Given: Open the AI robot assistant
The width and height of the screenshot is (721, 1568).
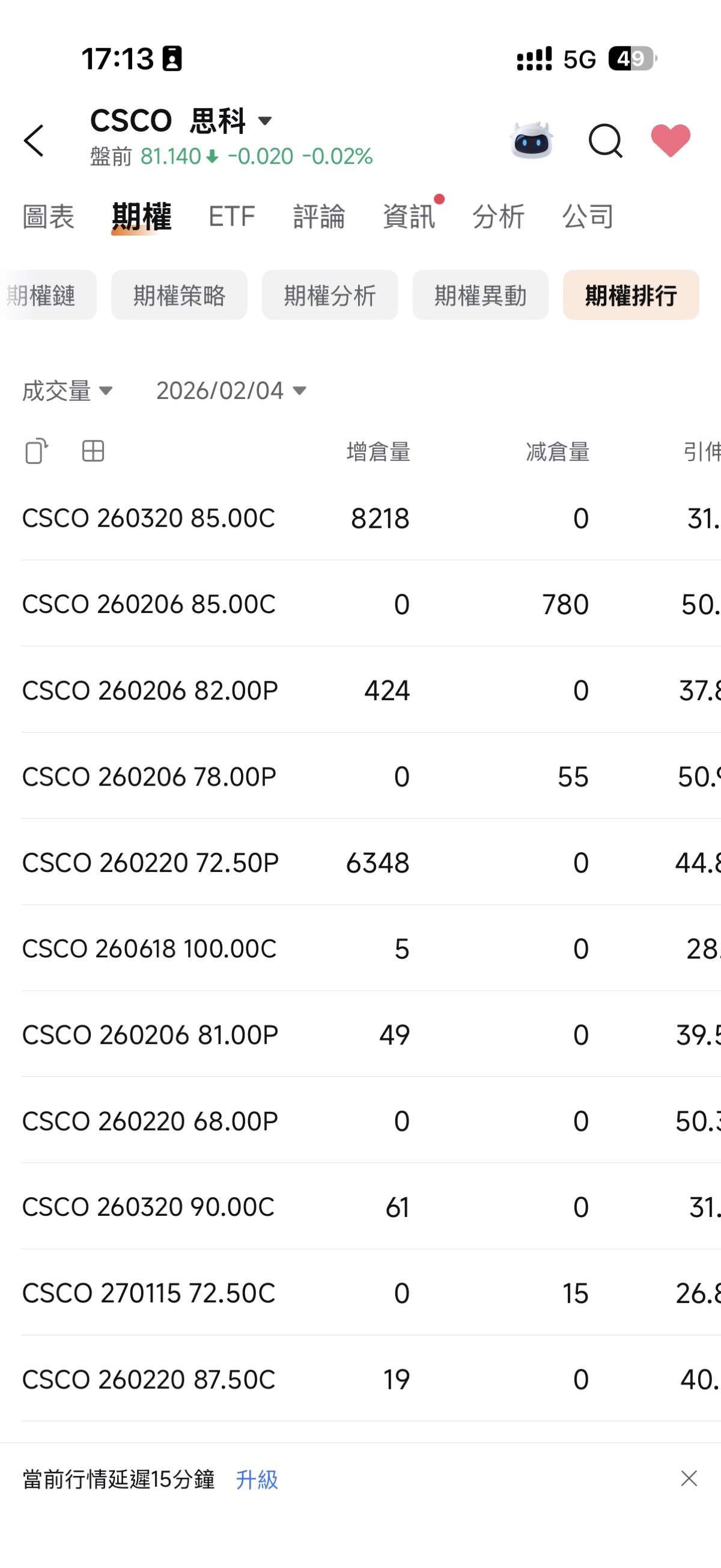Looking at the screenshot, I should tap(531, 141).
